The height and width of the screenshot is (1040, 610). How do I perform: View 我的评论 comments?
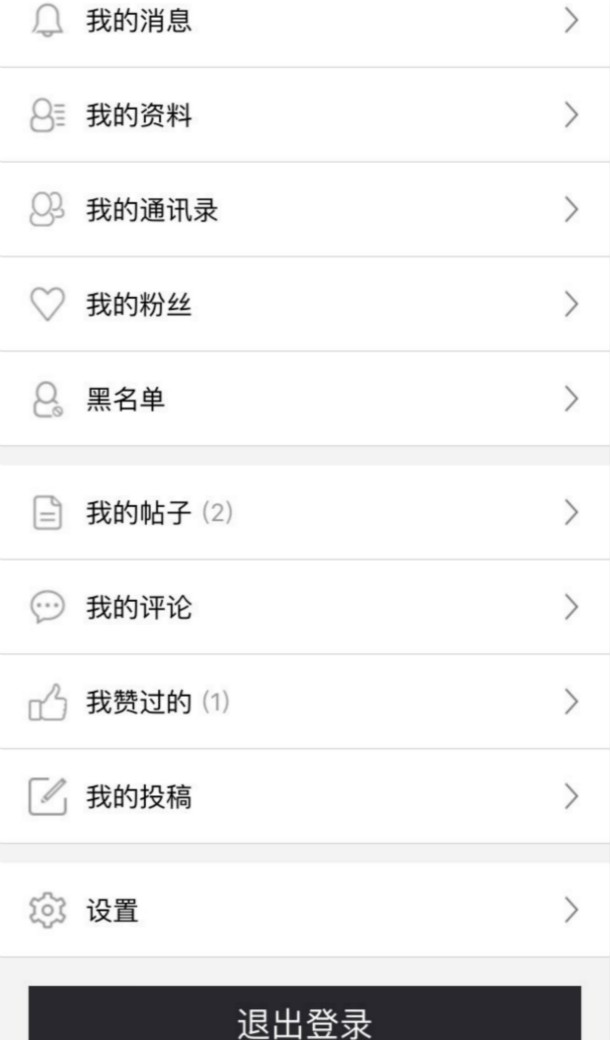pyautogui.click(x=305, y=607)
